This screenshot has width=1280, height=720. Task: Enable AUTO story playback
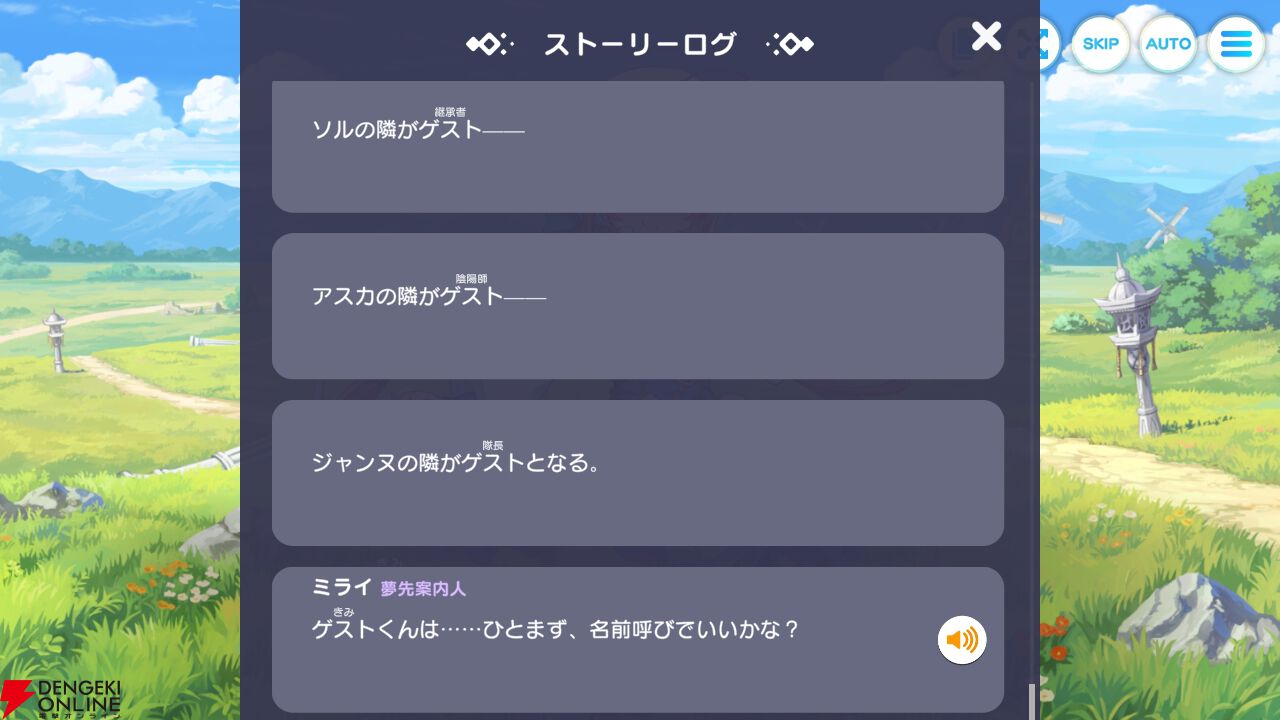tap(1168, 44)
